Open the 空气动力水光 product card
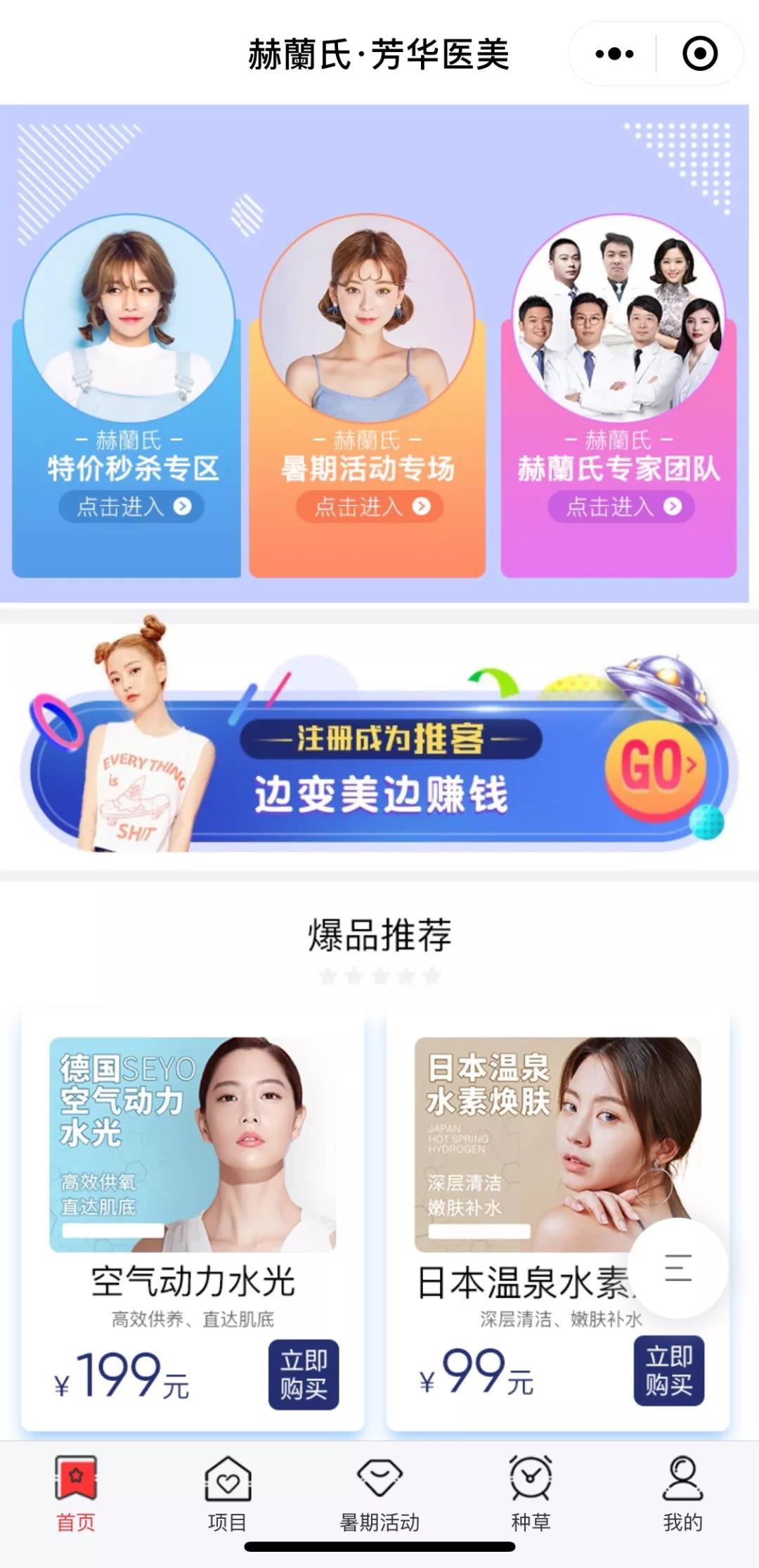 pos(193,1220)
